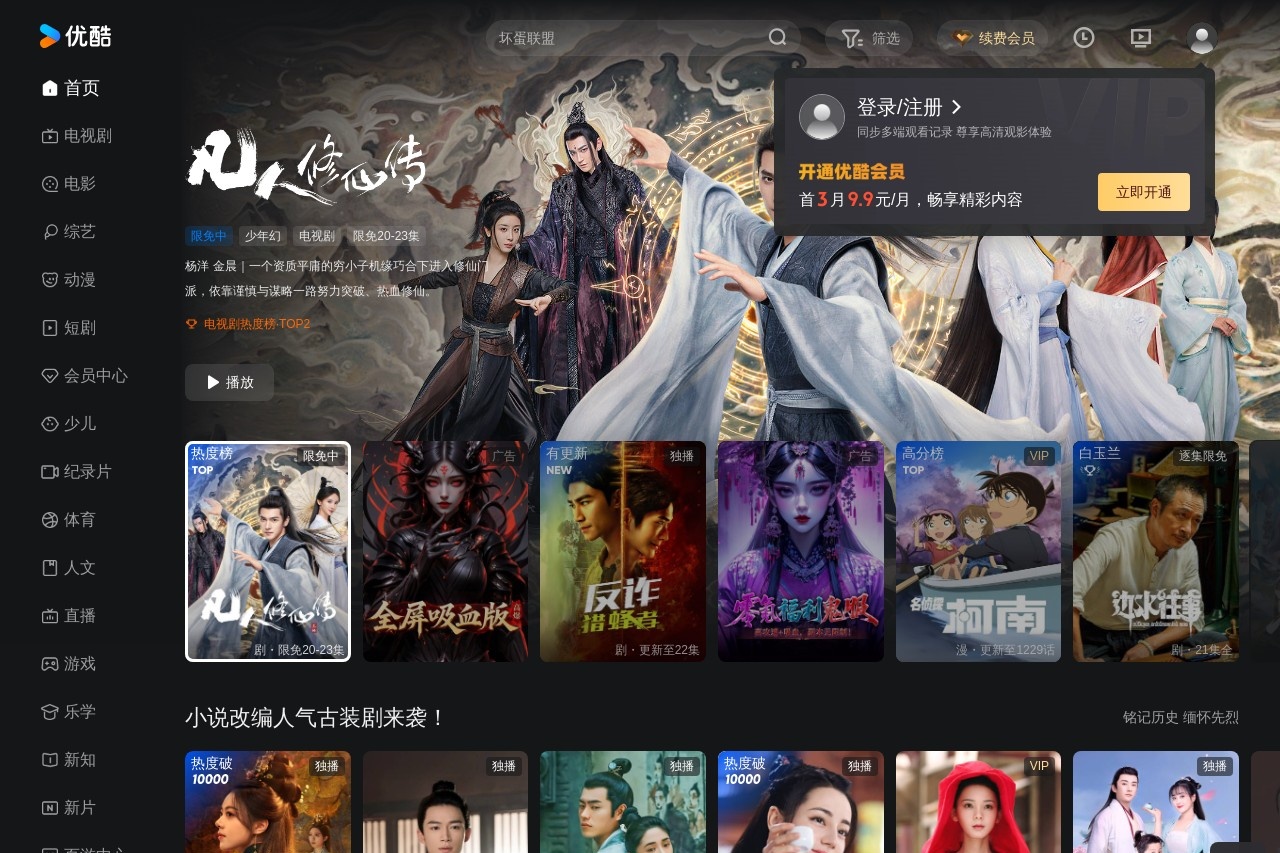Open 会员中心 from the sidebar
The width and height of the screenshot is (1280, 853).
[94, 376]
